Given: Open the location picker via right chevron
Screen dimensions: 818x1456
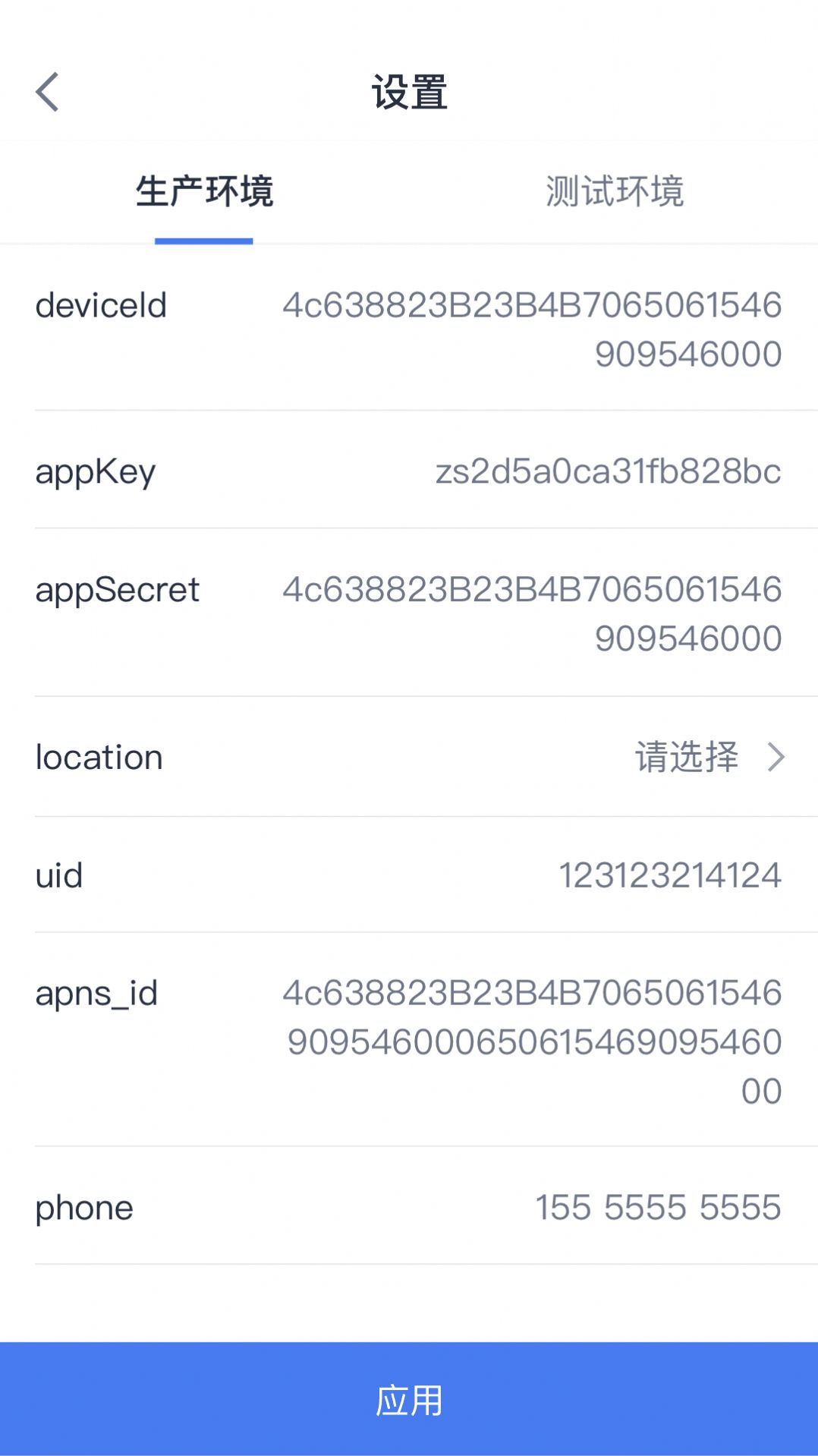Looking at the screenshot, I should pyautogui.click(x=776, y=757).
